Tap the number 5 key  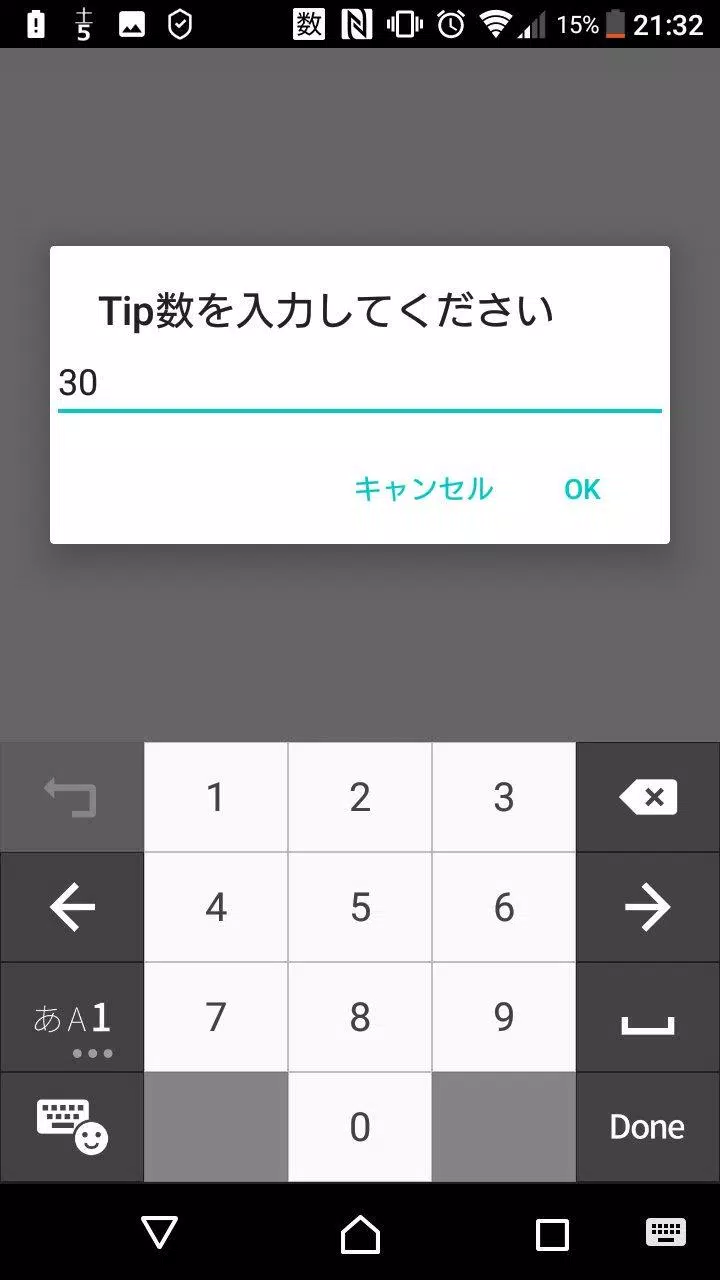coord(359,907)
